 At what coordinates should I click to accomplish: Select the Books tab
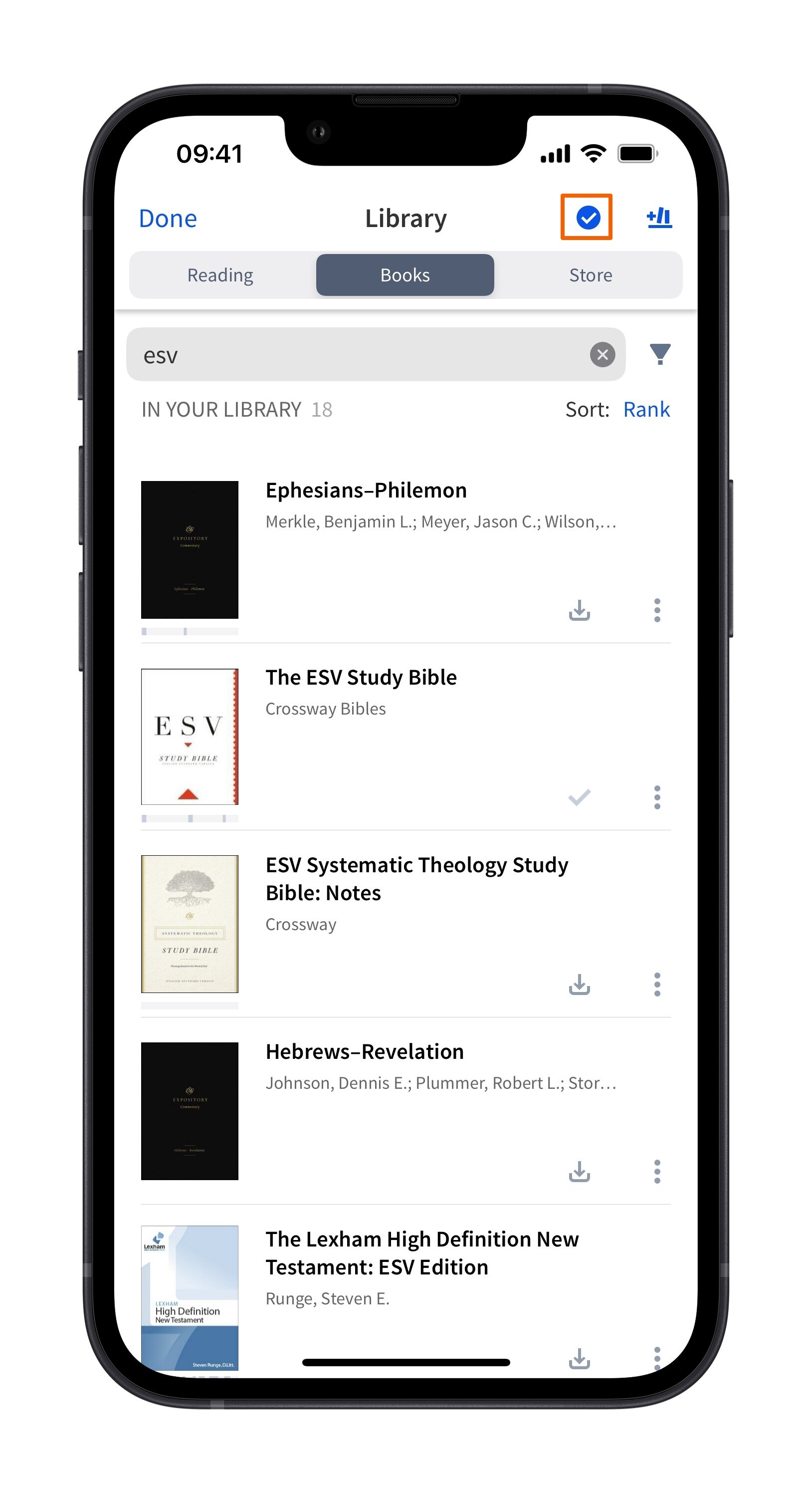pos(405,275)
